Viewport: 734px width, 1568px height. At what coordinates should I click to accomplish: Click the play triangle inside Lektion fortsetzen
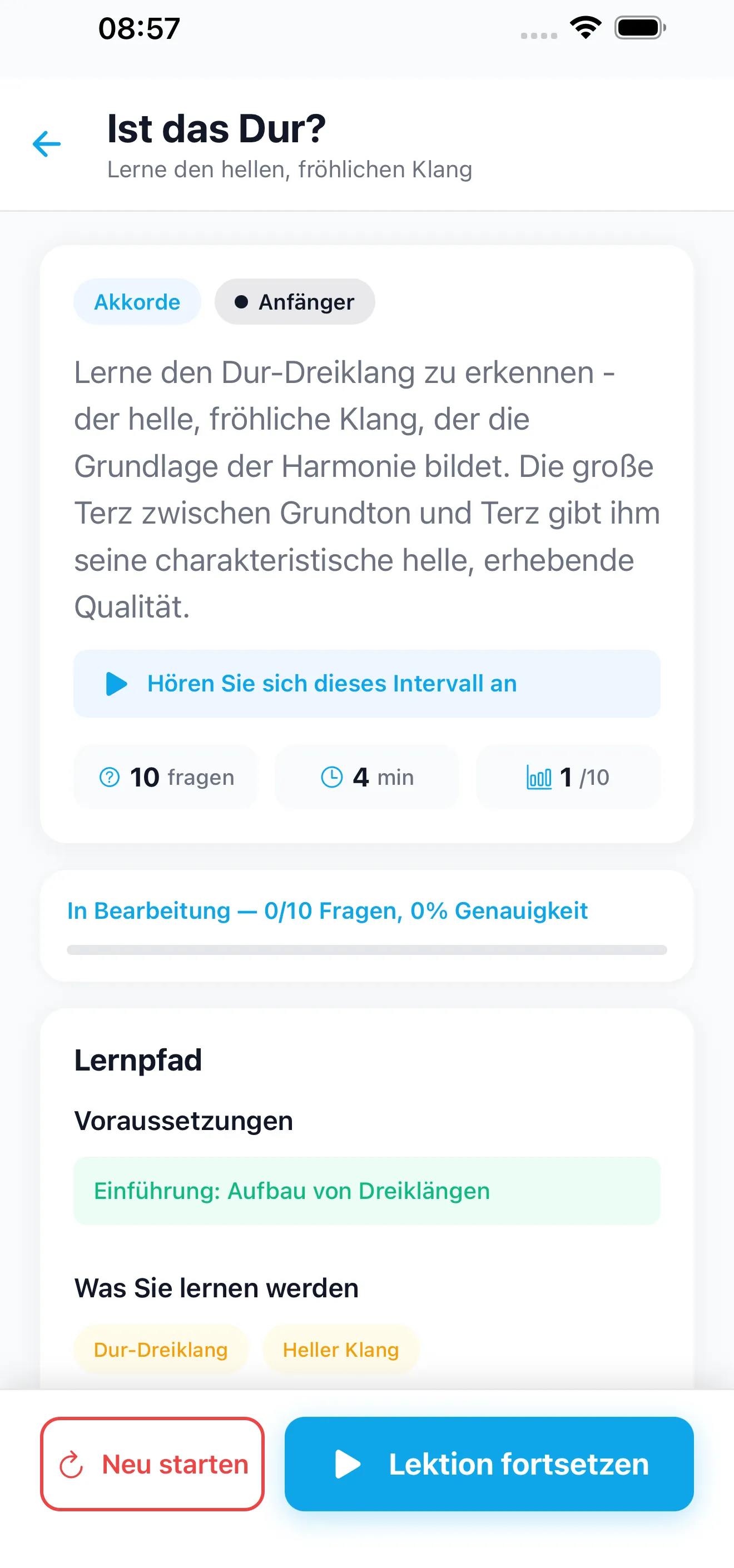click(350, 1465)
